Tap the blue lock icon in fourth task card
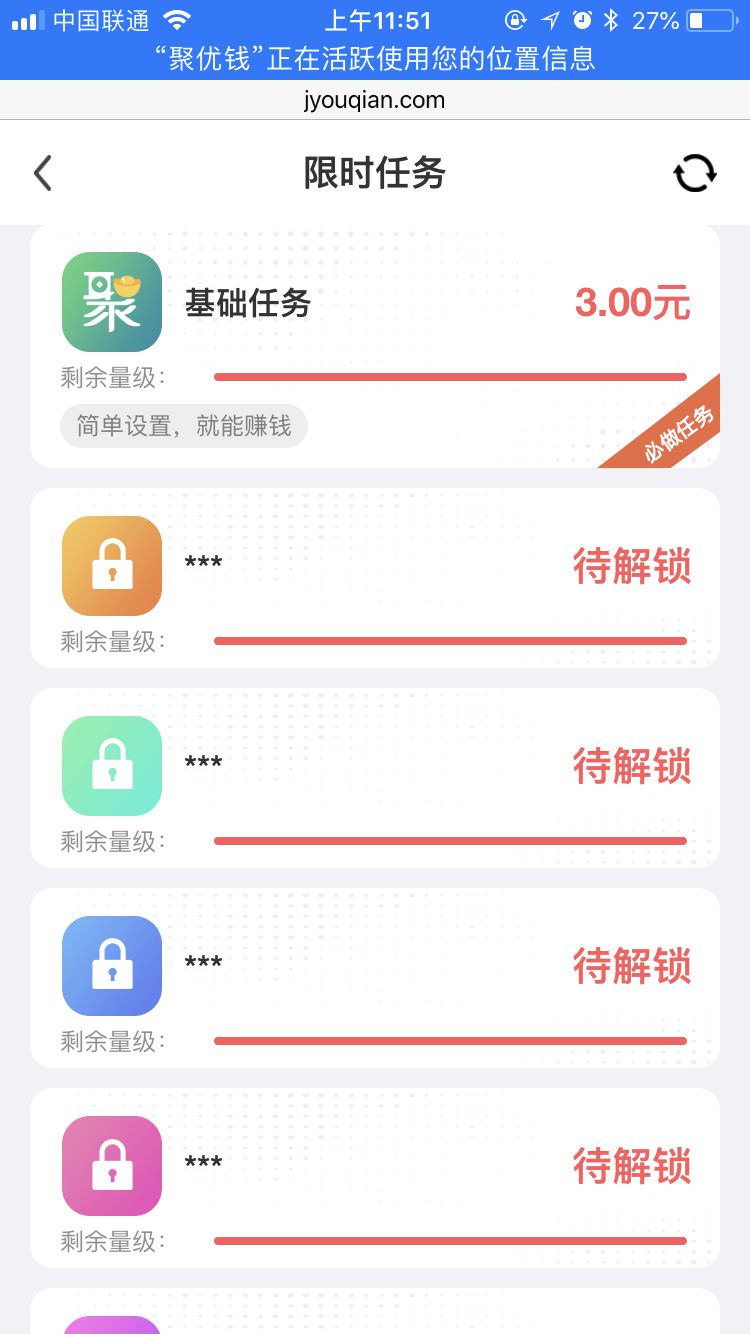750x1334 pixels. (x=111, y=966)
